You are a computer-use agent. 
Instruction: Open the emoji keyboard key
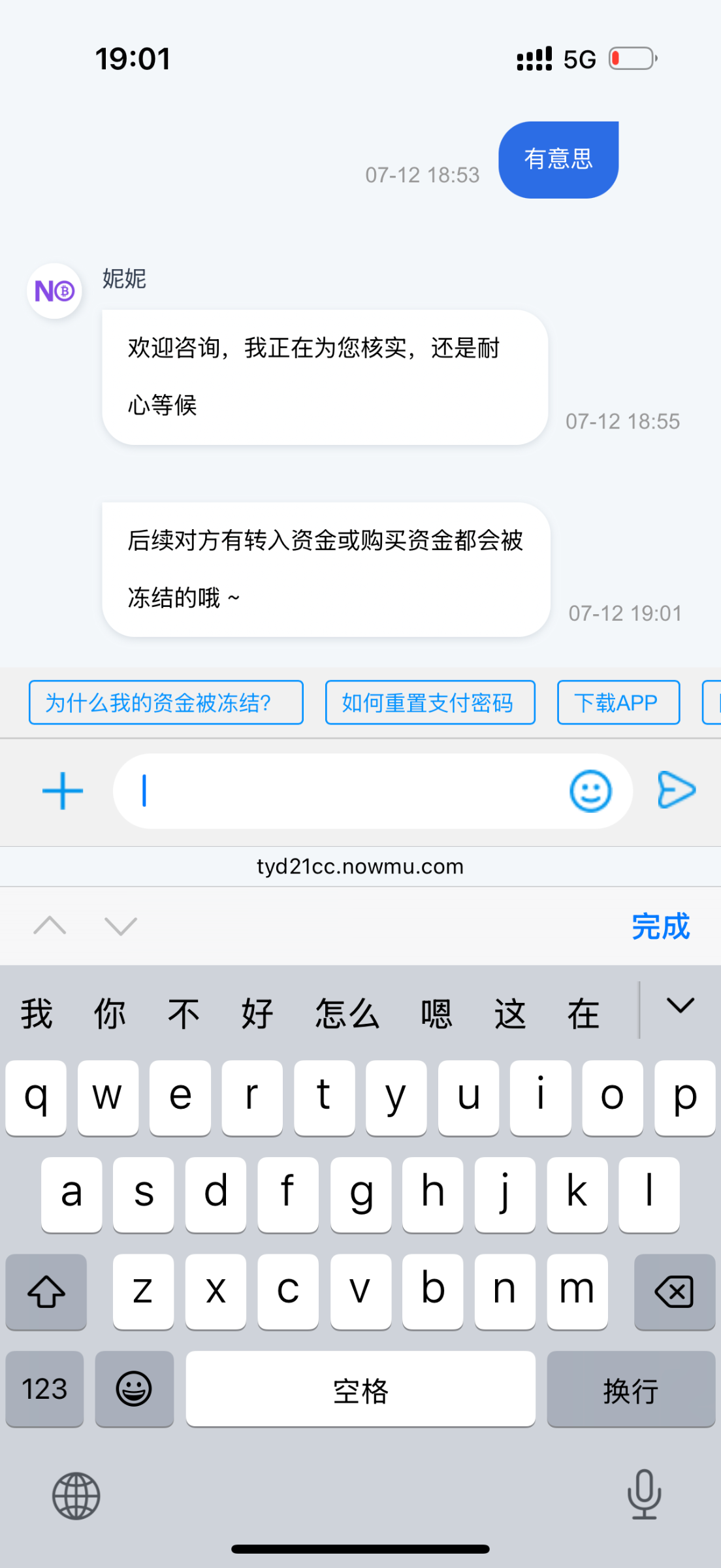pyautogui.click(x=135, y=1389)
